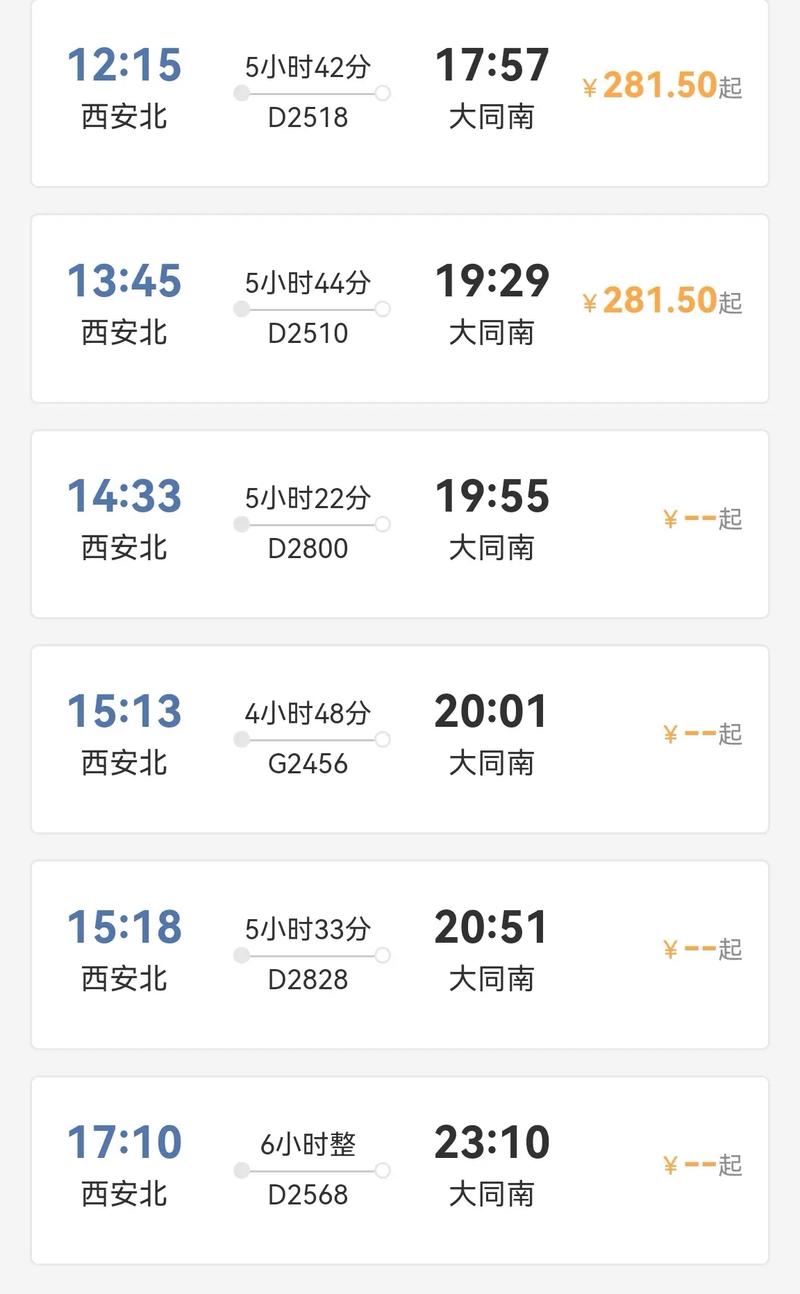This screenshot has height=1294, width=800.
Task: Tap the 17:57 arrival time of D2518
Action: pyautogui.click(x=489, y=67)
